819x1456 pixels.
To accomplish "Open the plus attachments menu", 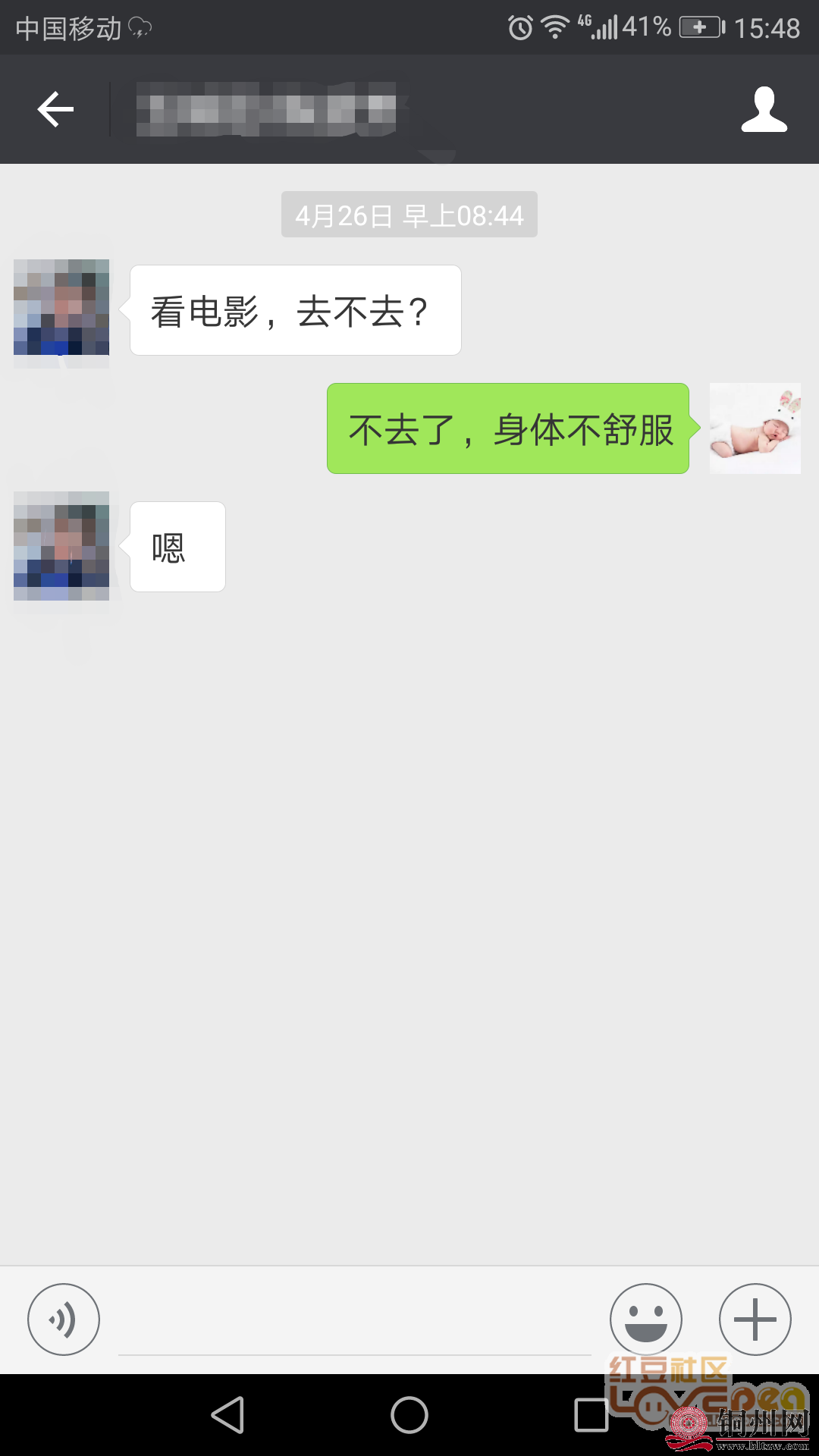I will point(755,1319).
